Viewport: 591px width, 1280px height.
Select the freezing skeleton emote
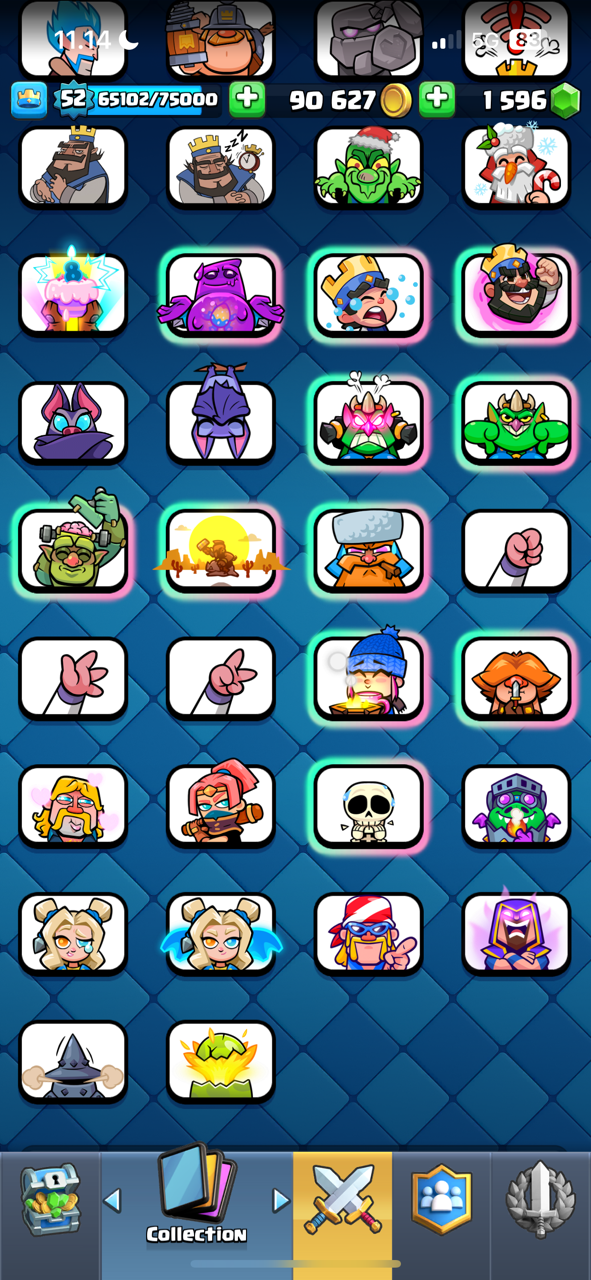tap(369, 806)
